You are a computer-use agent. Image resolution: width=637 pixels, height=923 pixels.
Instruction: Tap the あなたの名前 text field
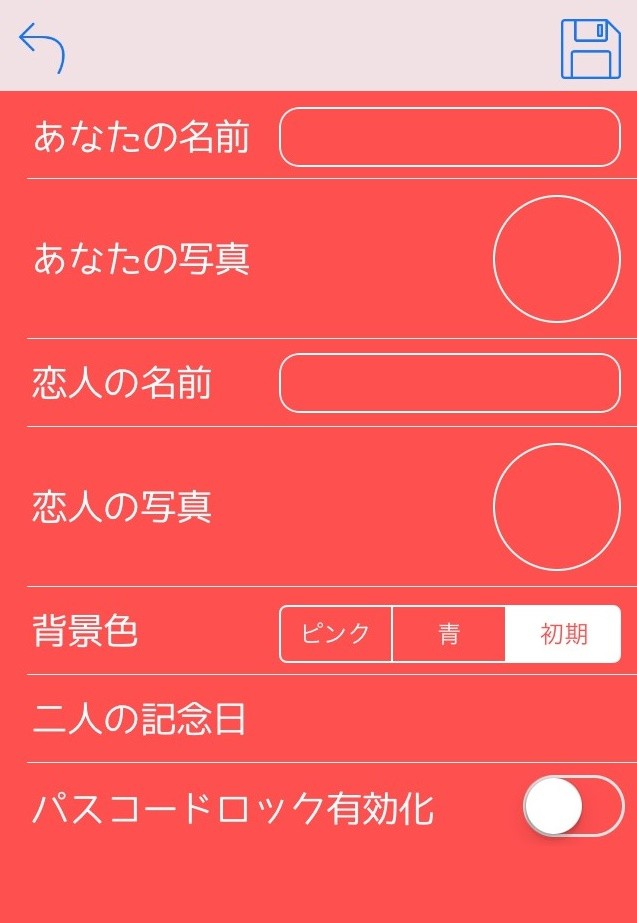(449, 137)
